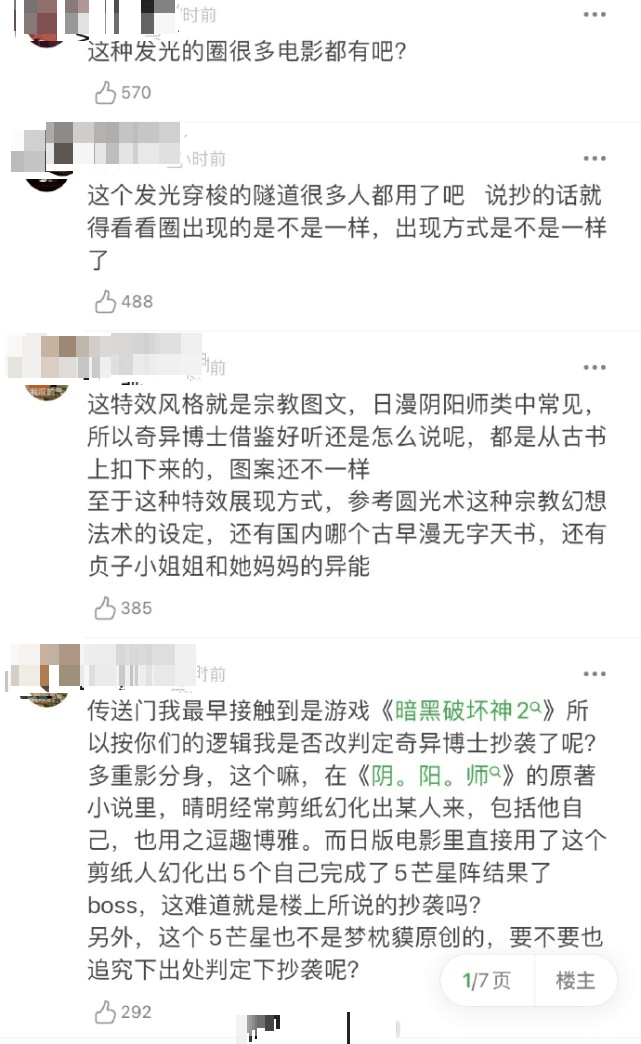Filter to 楼主 posts only
This screenshot has width=641, height=1044.
[576, 980]
